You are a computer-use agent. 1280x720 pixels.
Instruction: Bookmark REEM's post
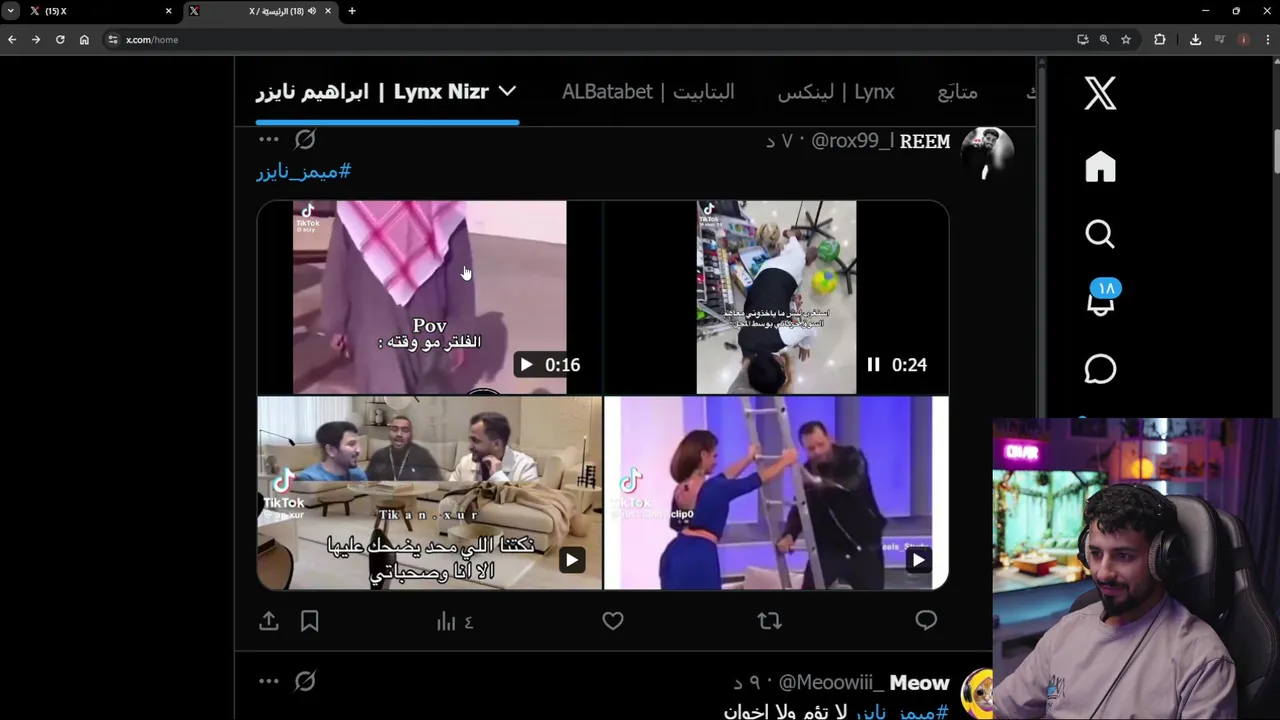click(310, 622)
